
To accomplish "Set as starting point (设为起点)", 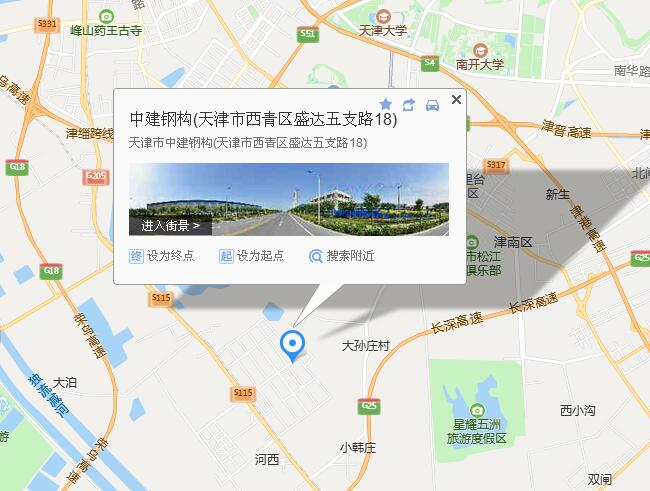I will (x=252, y=256).
